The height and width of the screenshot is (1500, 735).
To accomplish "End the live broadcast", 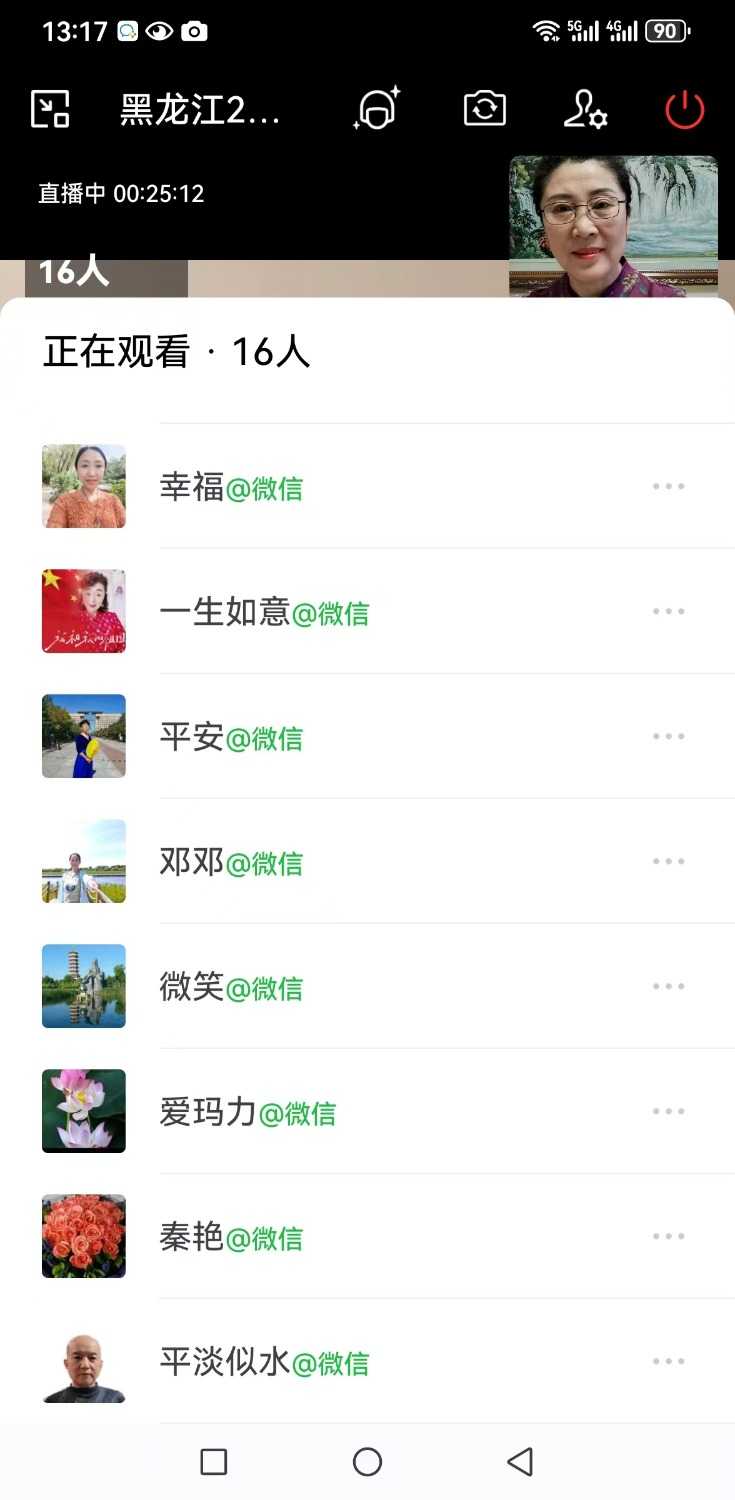I will click(x=685, y=110).
